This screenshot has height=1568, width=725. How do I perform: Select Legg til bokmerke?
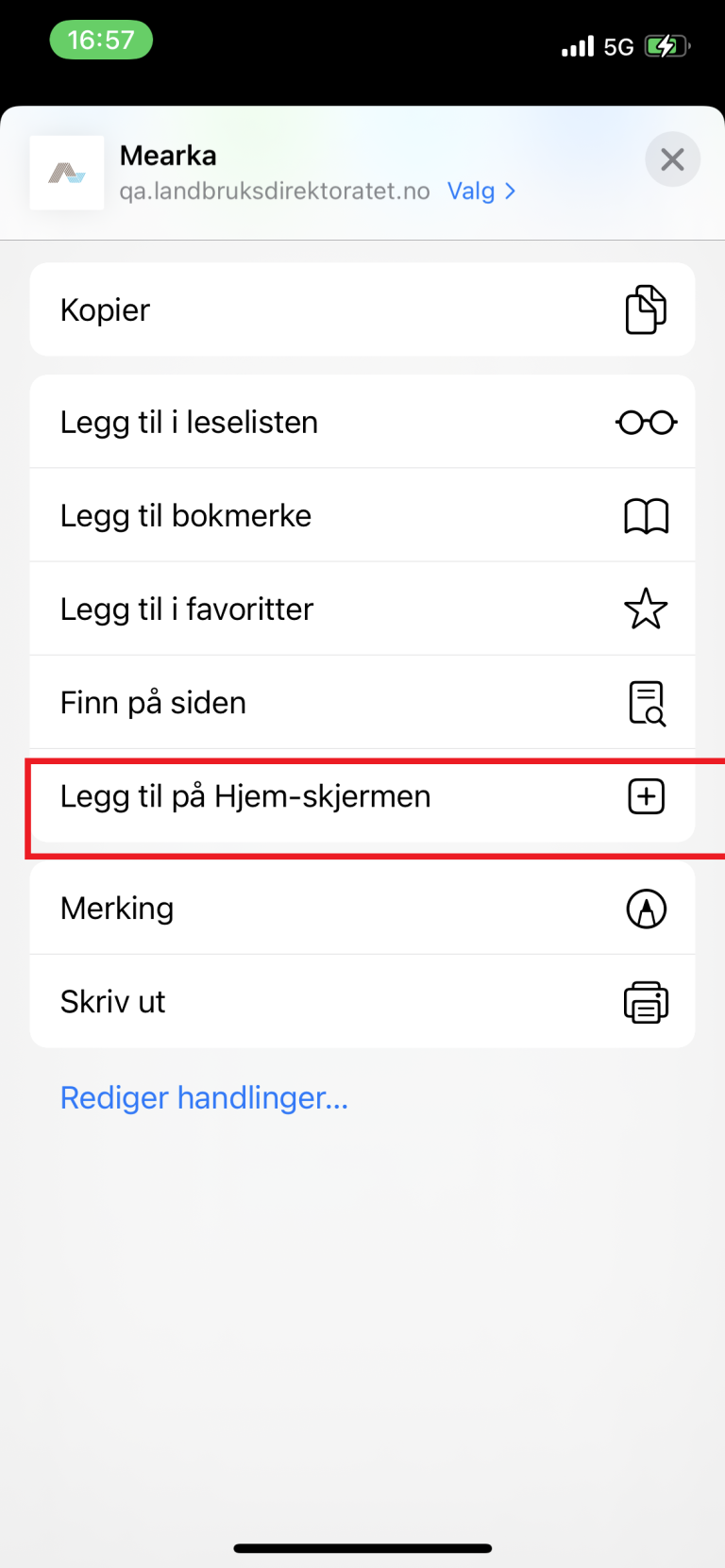tap(362, 515)
